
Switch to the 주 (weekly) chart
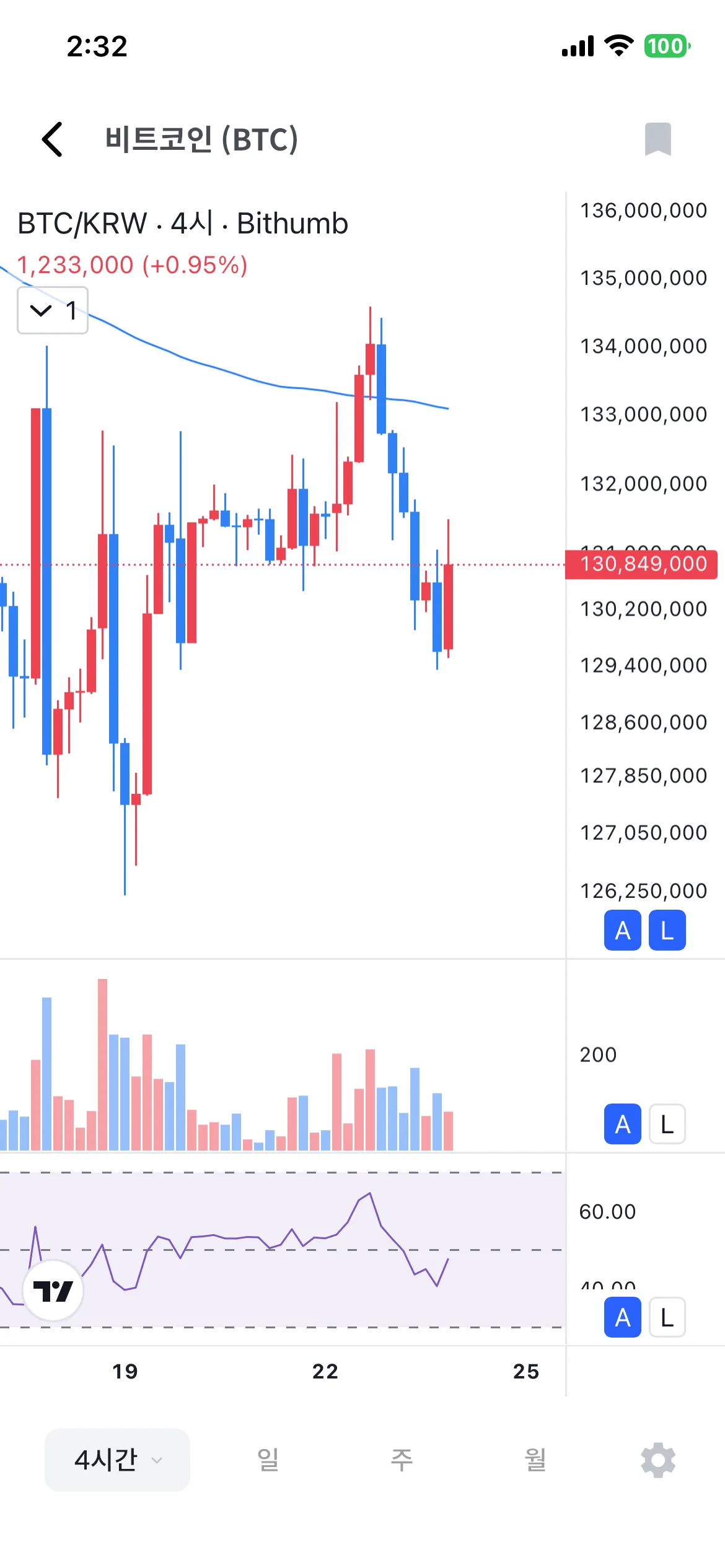click(x=402, y=1460)
